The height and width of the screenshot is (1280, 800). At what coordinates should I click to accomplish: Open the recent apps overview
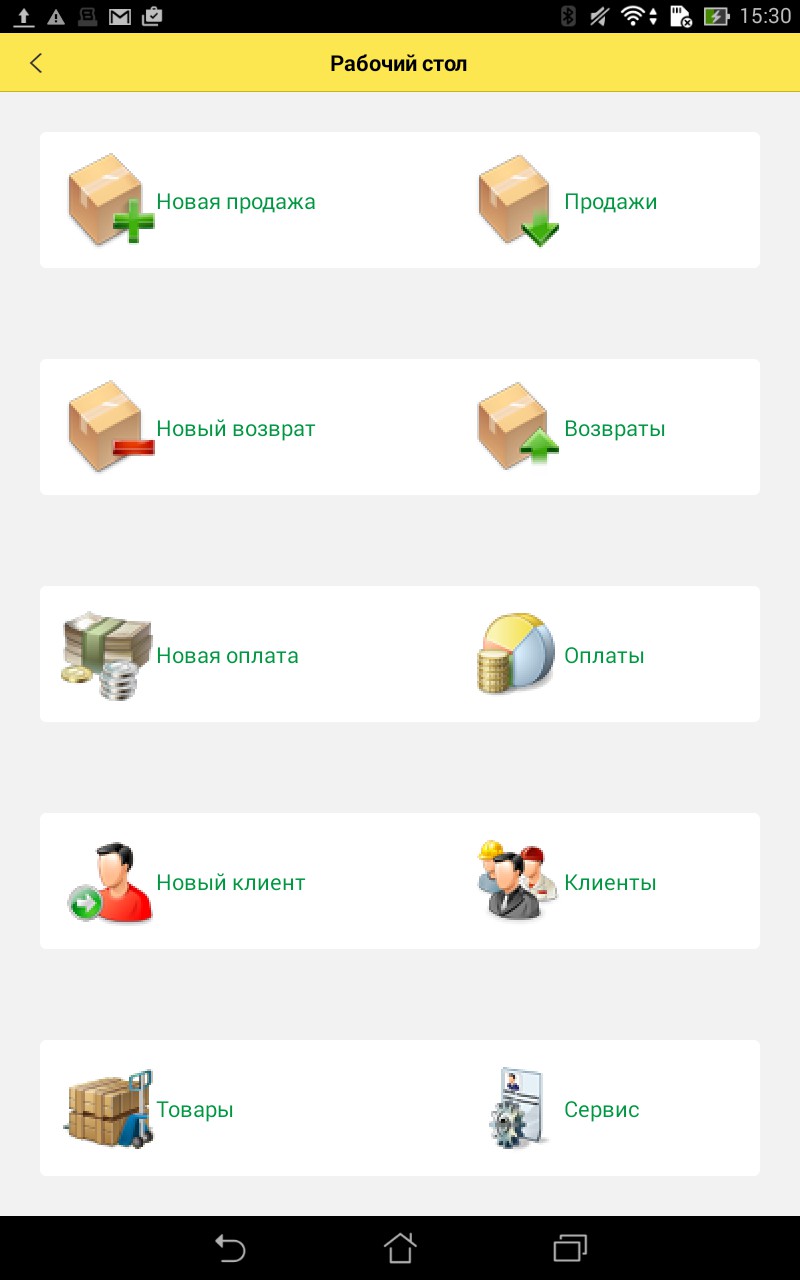pos(569,1247)
